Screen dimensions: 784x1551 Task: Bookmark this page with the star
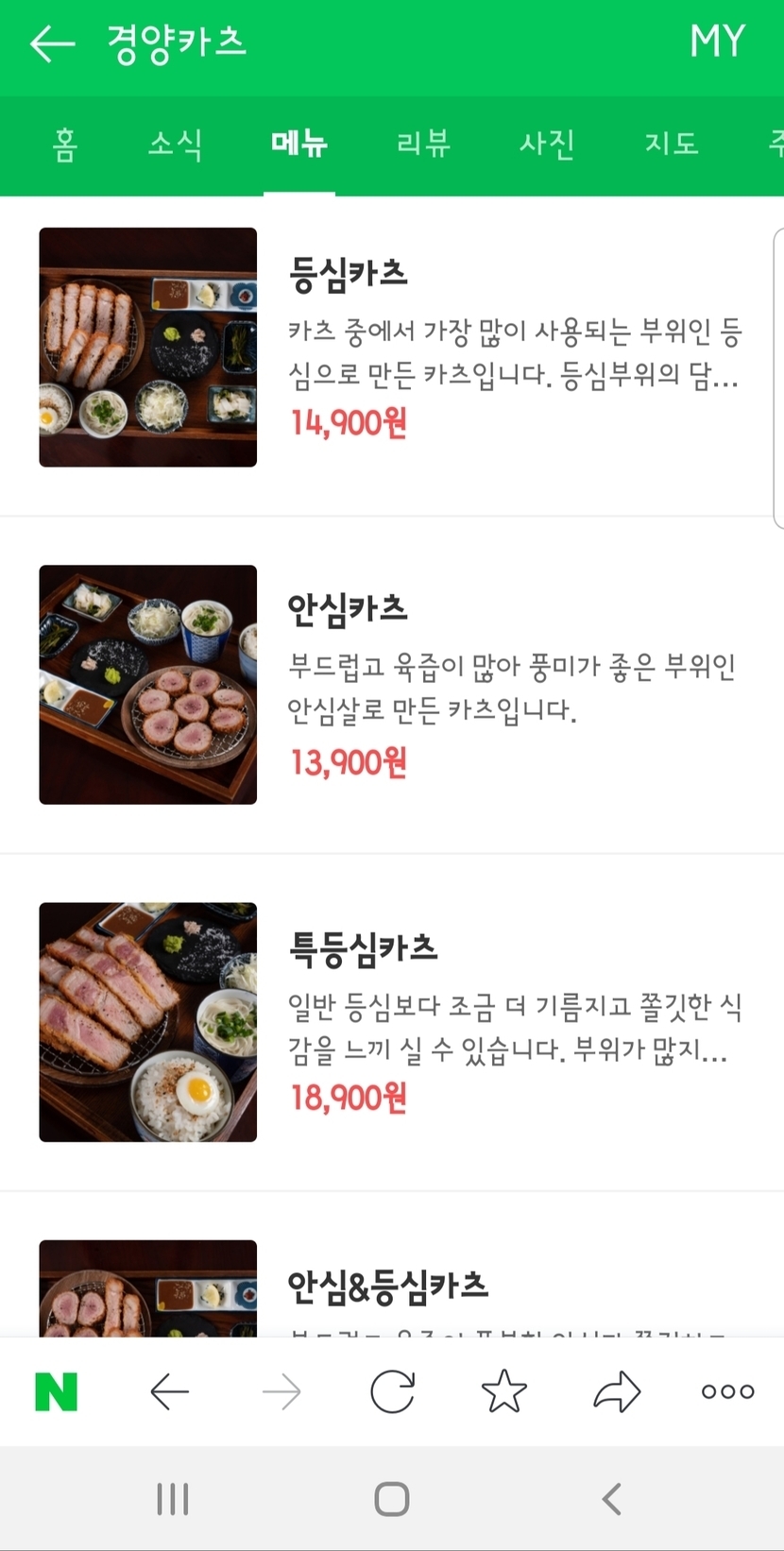click(504, 1391)
